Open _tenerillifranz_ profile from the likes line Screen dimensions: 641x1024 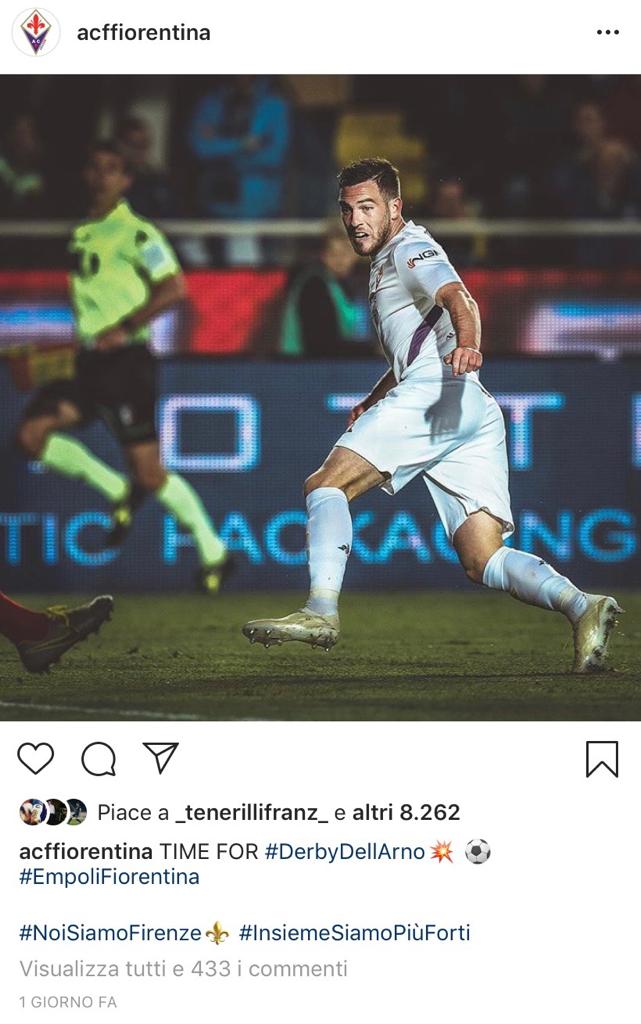click(x=251, y=812)
